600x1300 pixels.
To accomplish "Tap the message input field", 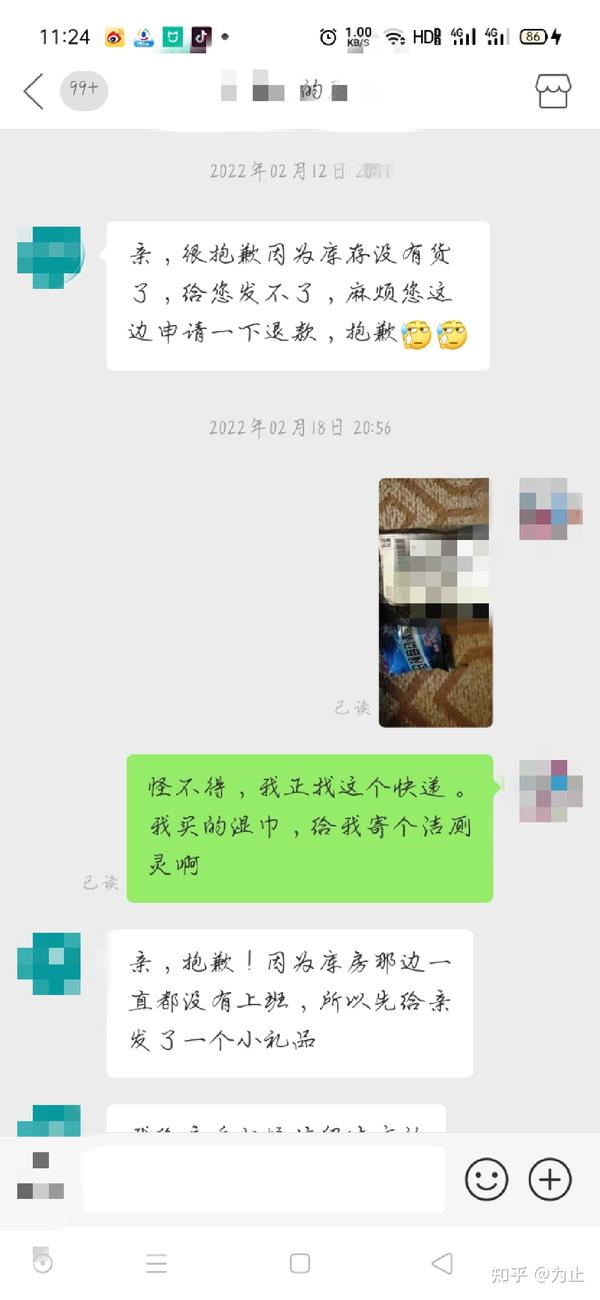I will coord(263,1179).
